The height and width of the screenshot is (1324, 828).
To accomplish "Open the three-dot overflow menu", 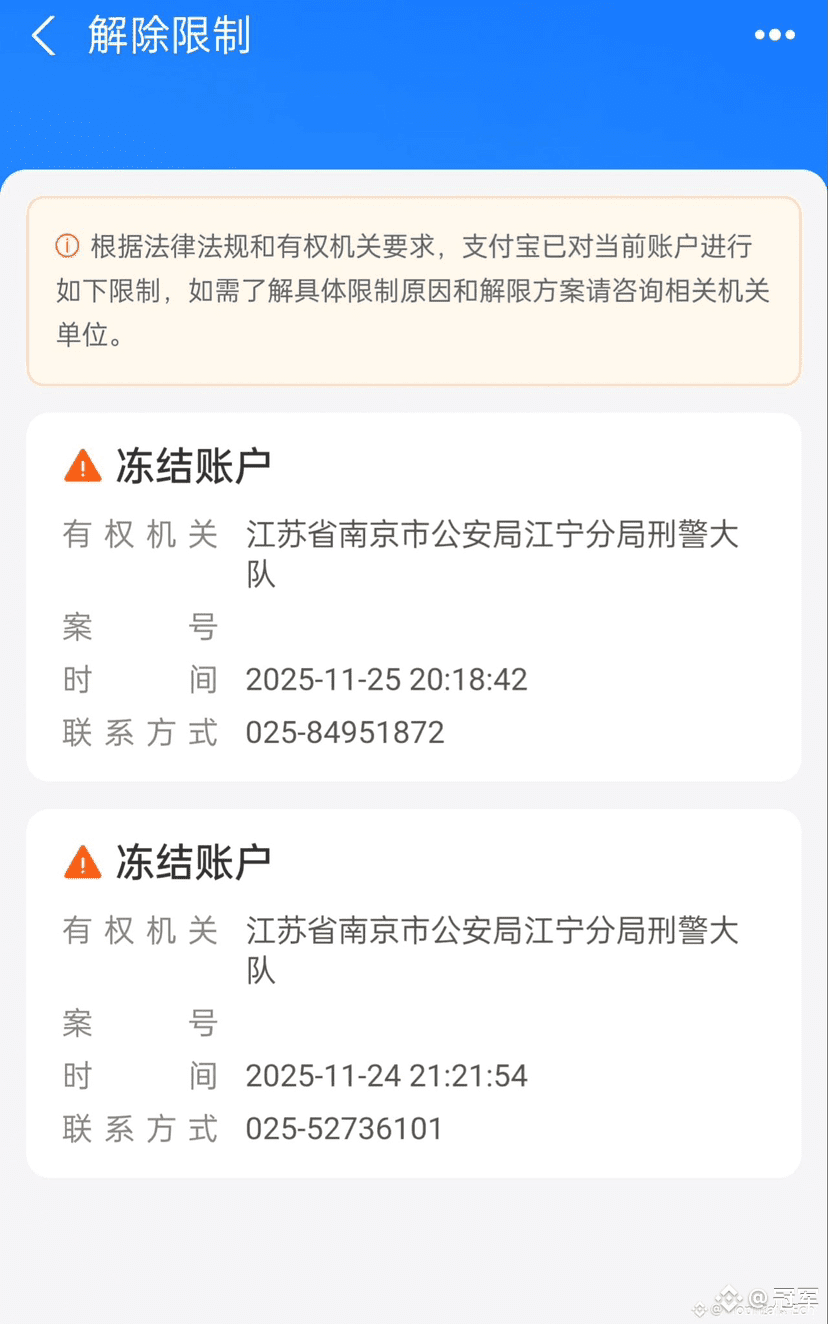I will [775, 36].
